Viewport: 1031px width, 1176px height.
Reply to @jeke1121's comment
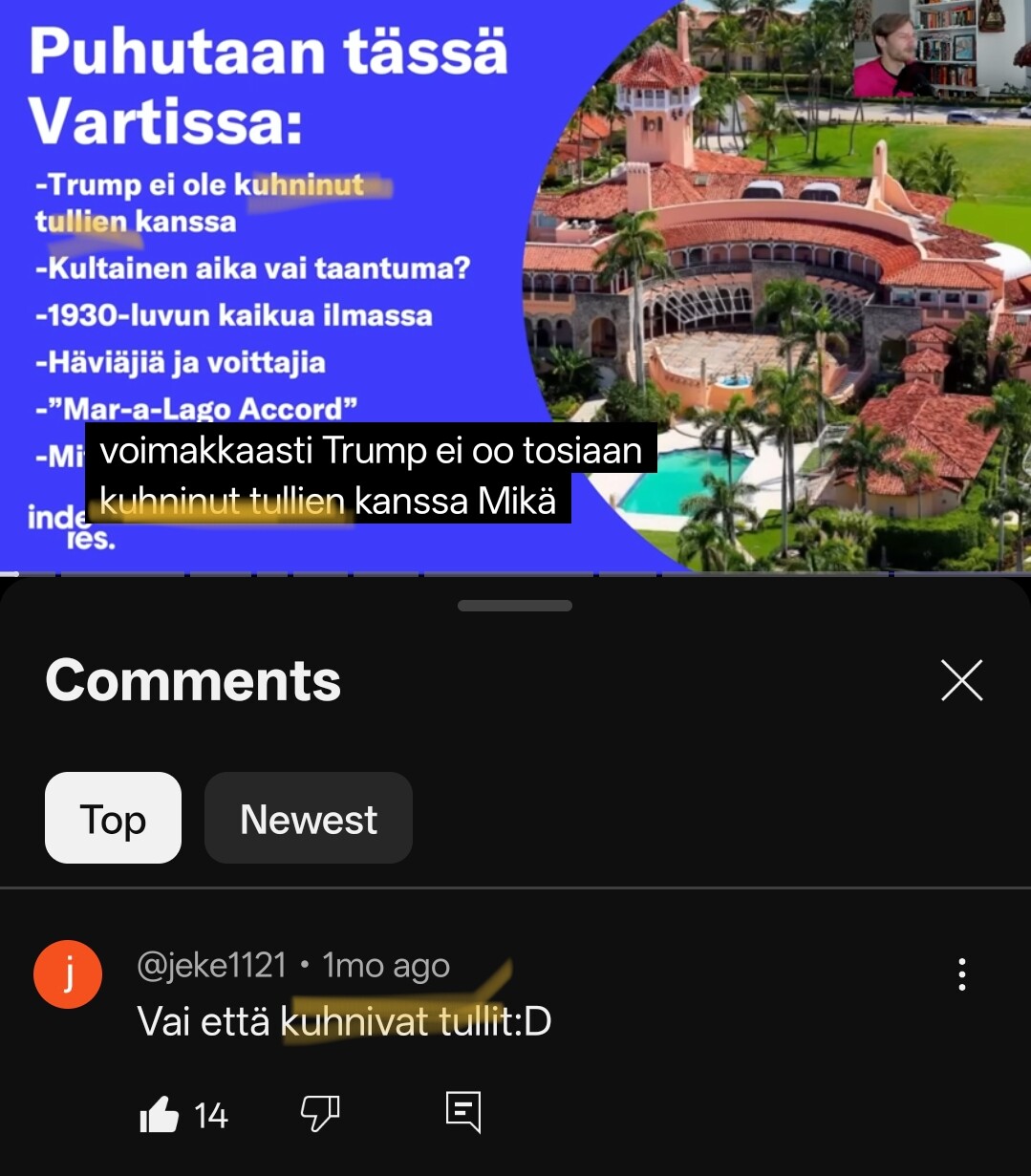pos(463,1112)
